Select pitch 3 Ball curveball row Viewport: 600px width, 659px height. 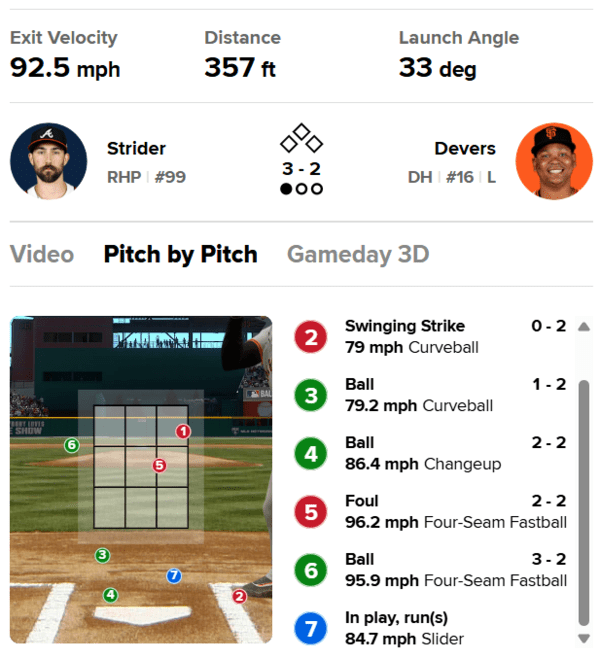[430, 395]
